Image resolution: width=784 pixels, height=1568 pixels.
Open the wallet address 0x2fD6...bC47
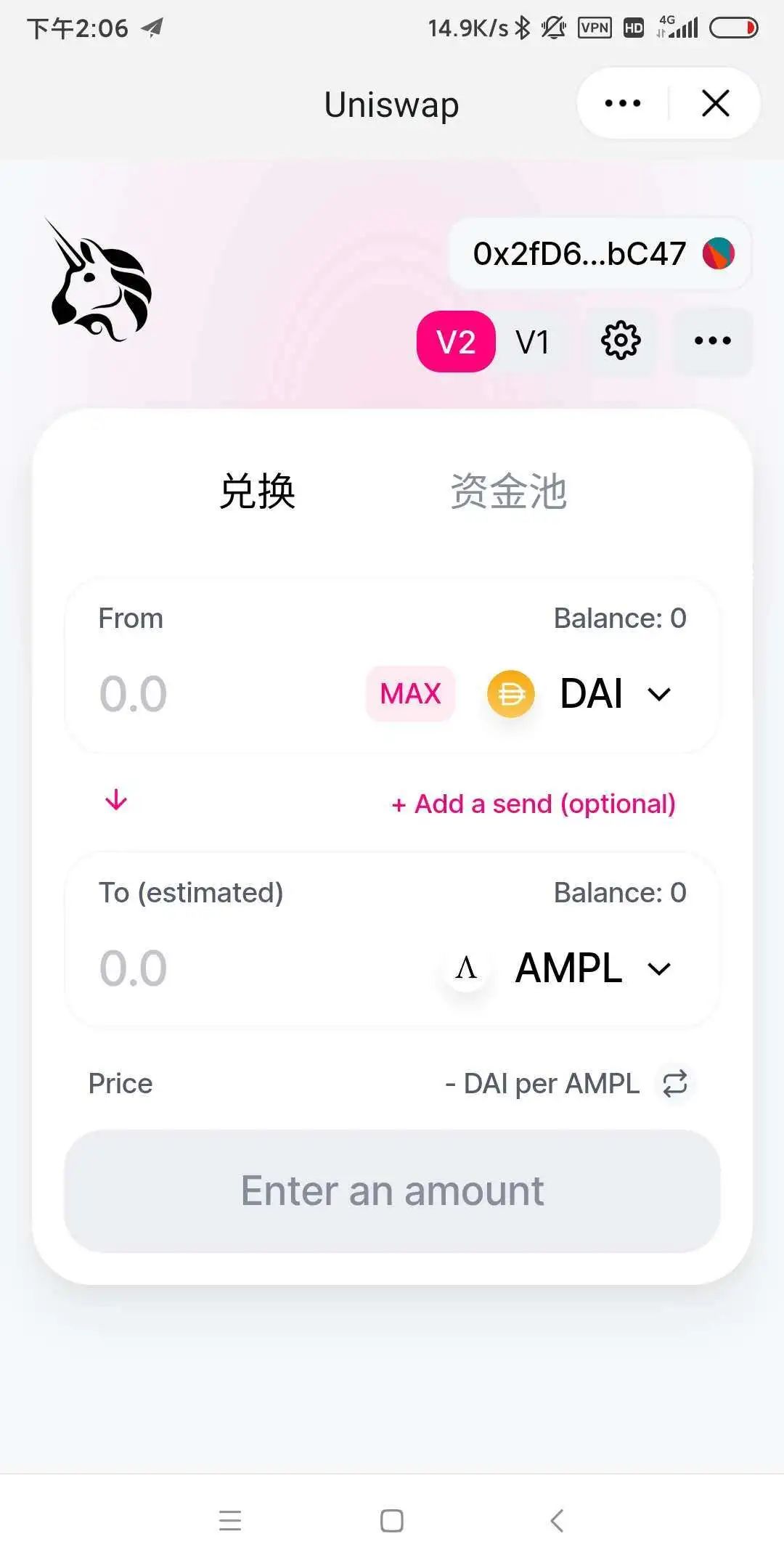(x=600, y=253)
